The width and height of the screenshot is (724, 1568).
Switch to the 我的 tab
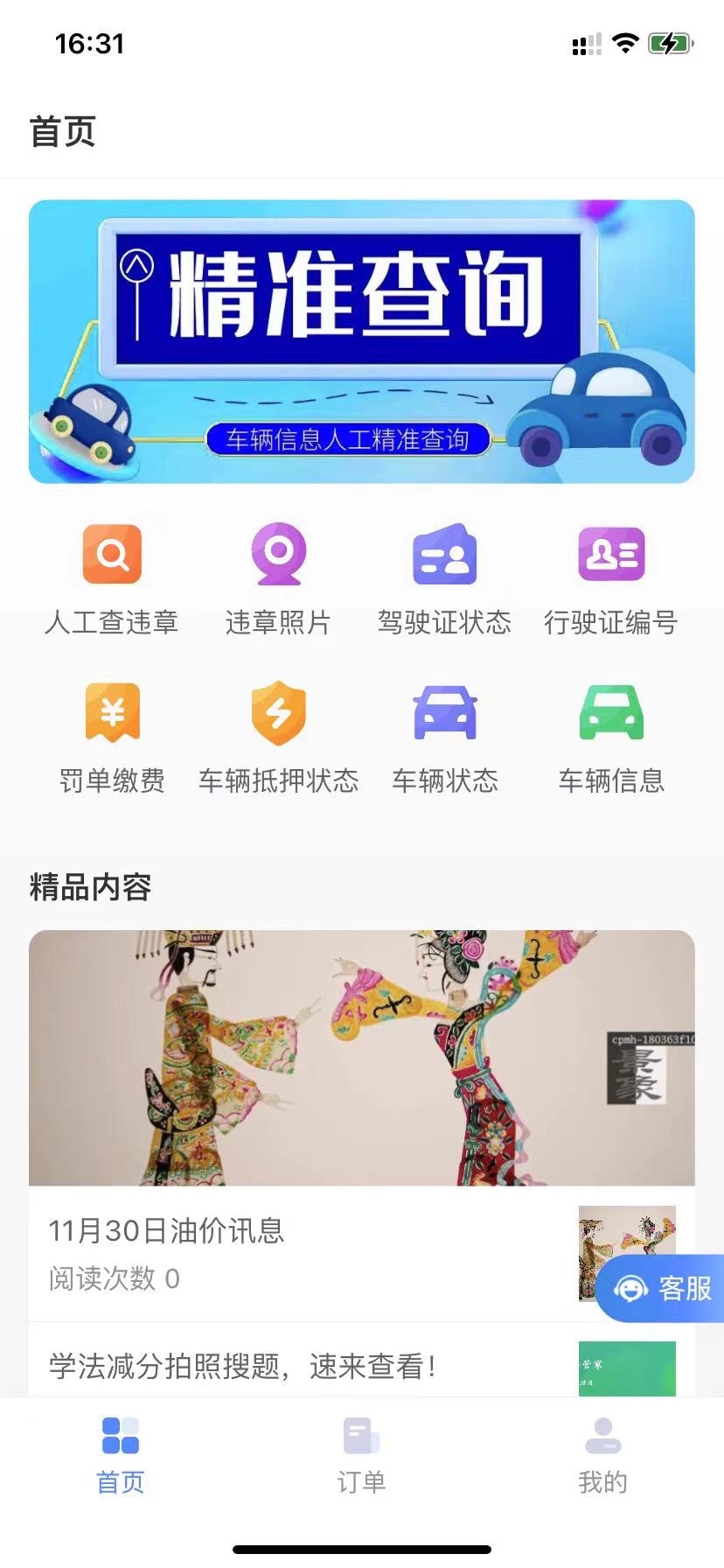[x=602, y=1454]
